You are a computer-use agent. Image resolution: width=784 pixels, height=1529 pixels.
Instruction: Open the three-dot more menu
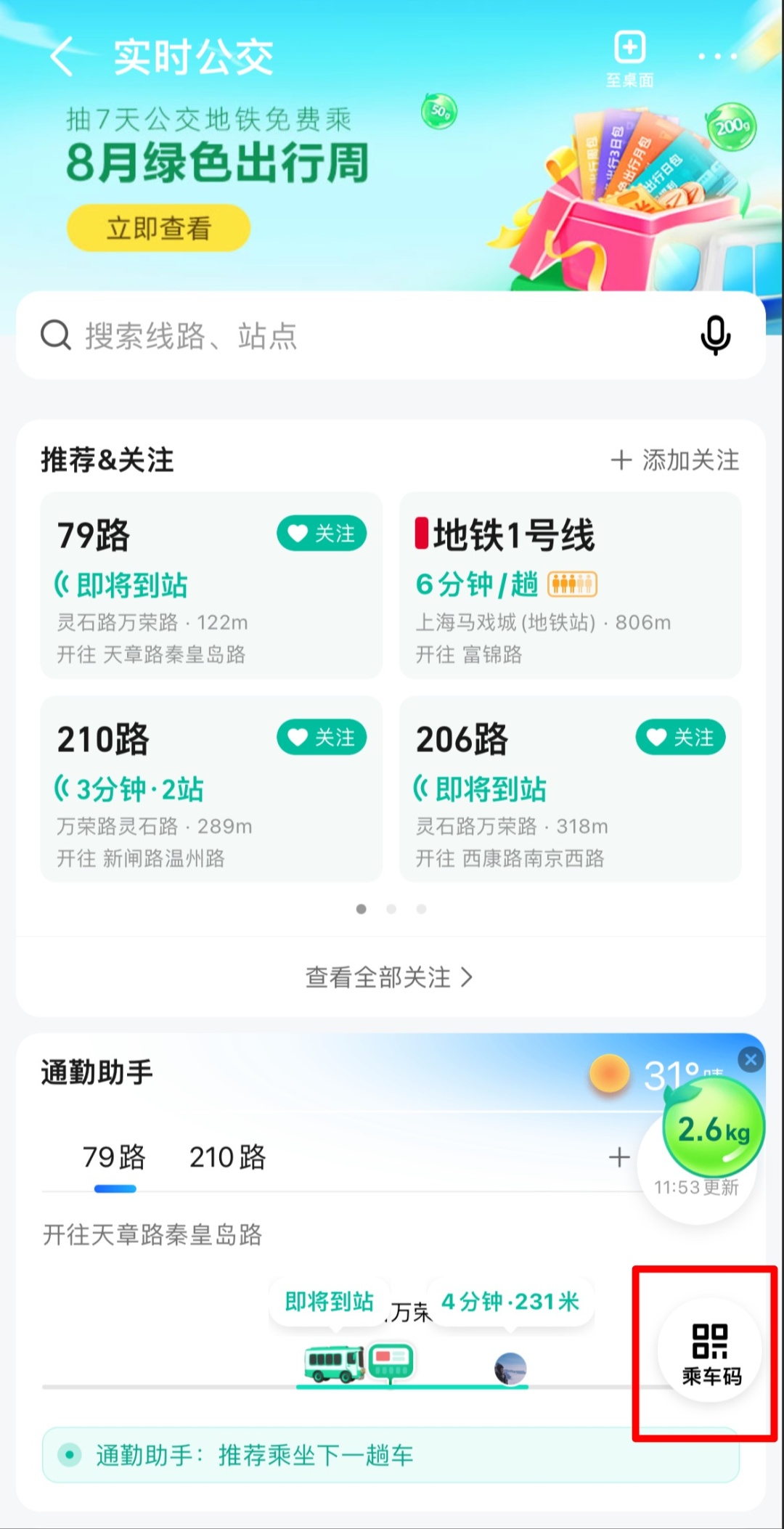pyautogui.click(x=717, y=57)
